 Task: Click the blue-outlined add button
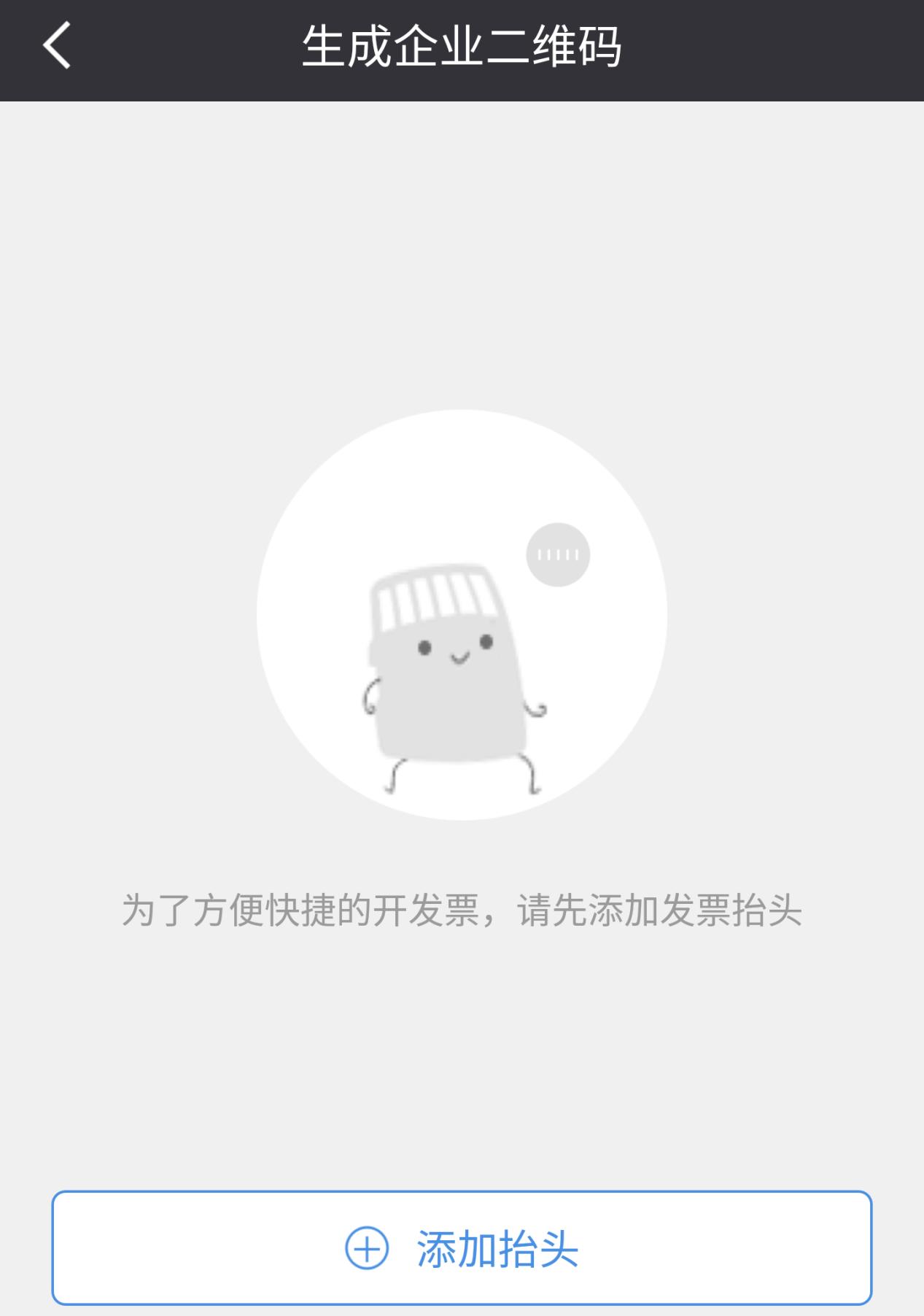(x=462, y=1249)
